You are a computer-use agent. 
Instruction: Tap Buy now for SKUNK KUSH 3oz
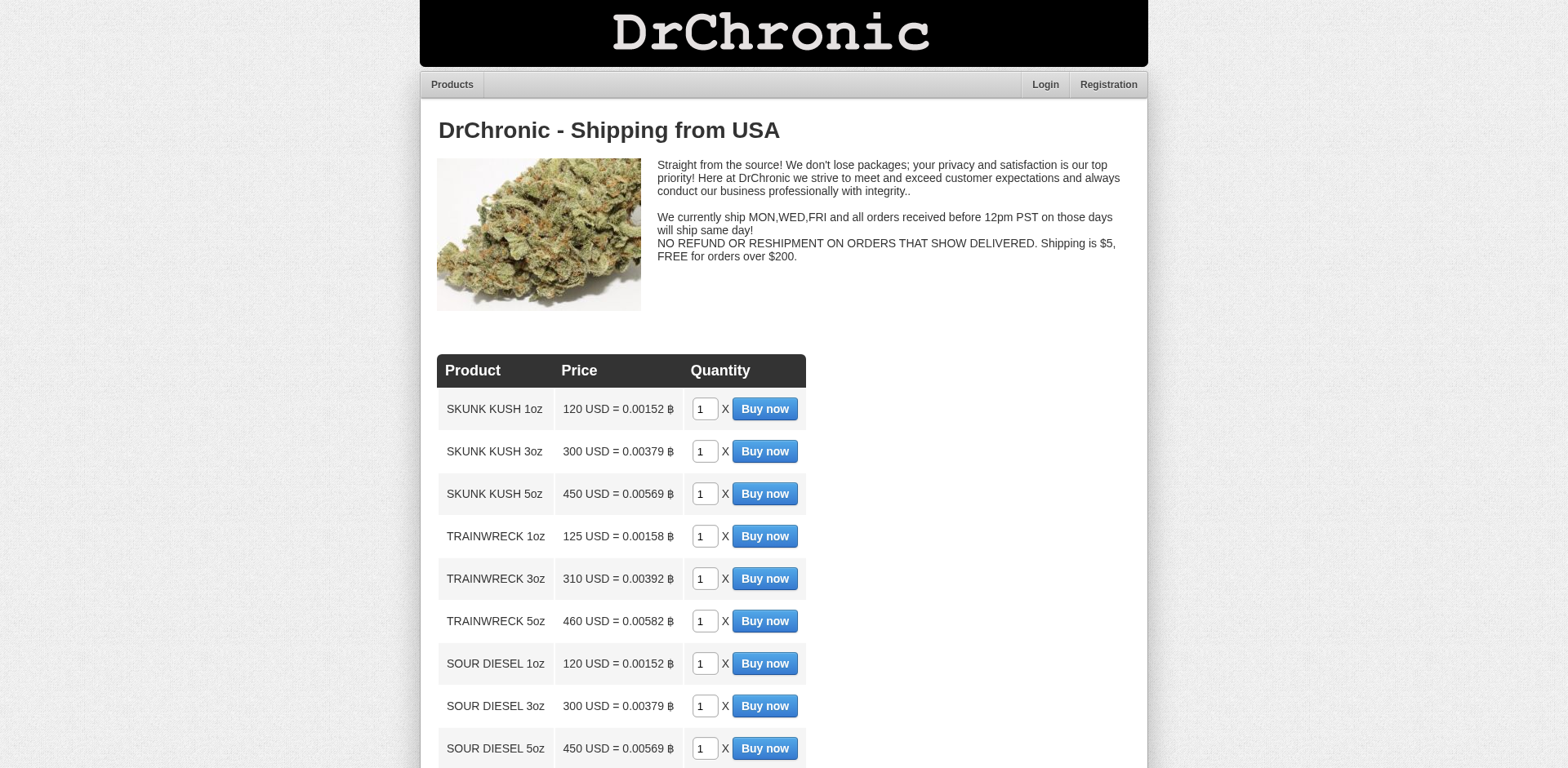tap(764, 451)
